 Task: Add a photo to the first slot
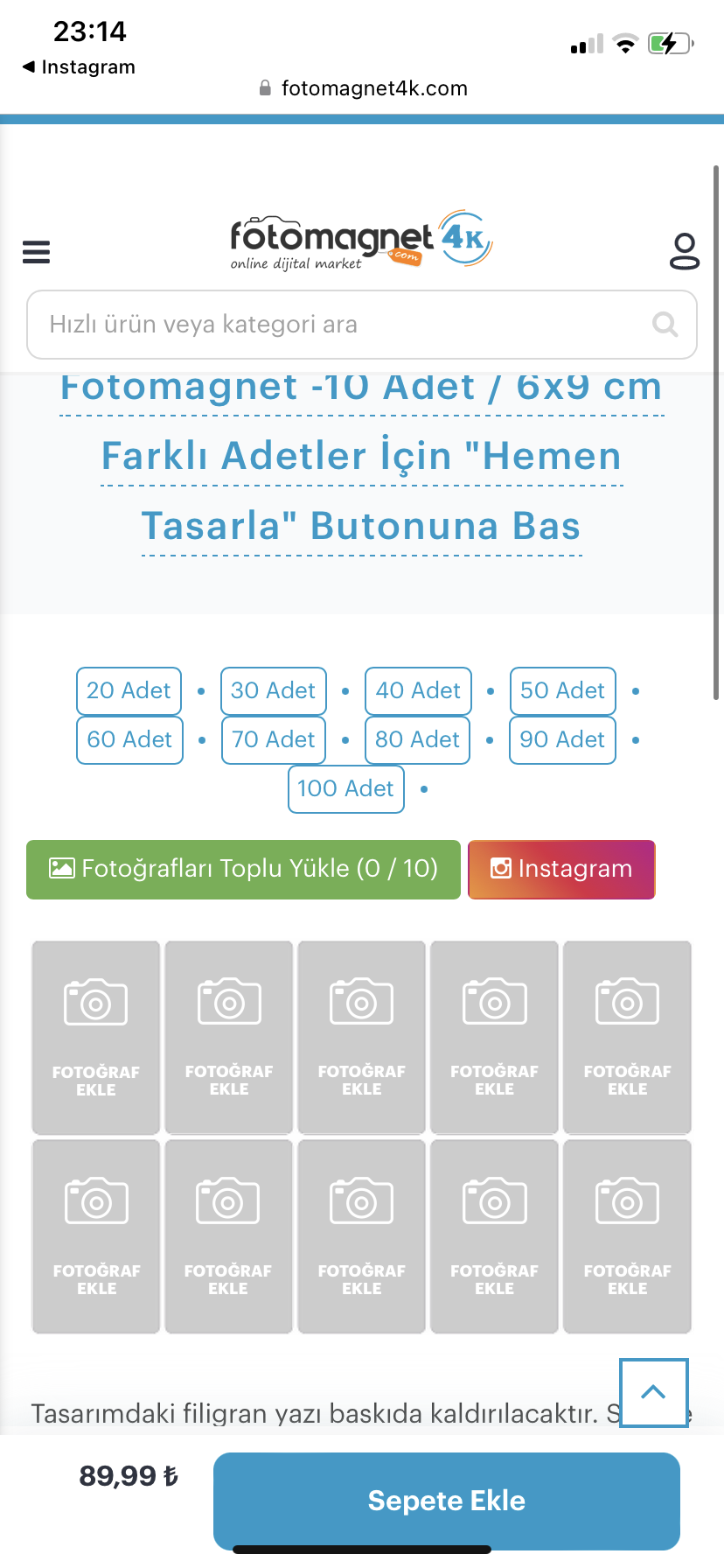96,1037
